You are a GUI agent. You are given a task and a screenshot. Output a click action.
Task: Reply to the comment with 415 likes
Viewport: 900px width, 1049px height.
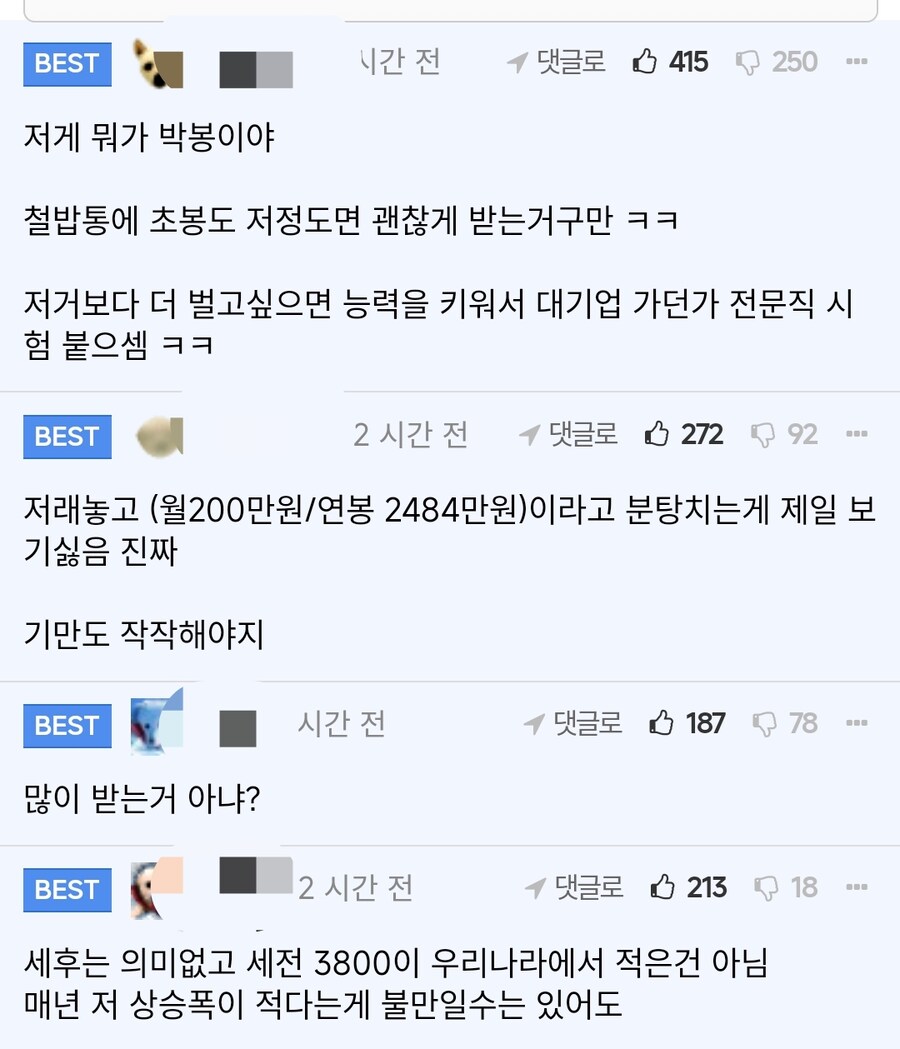[557, 62]
